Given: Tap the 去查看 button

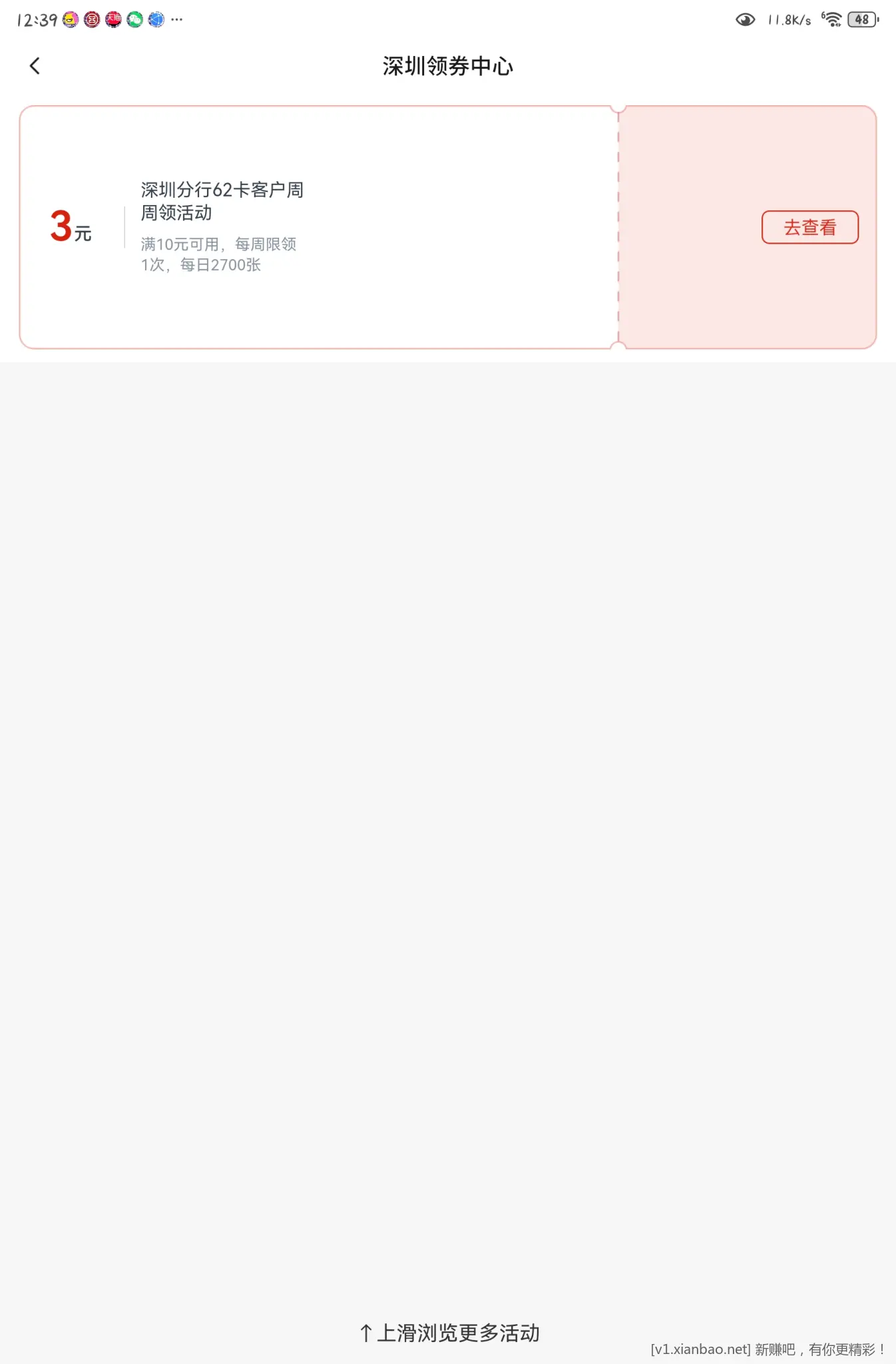Looking at the screenshot, I should [x=809, y=228].
